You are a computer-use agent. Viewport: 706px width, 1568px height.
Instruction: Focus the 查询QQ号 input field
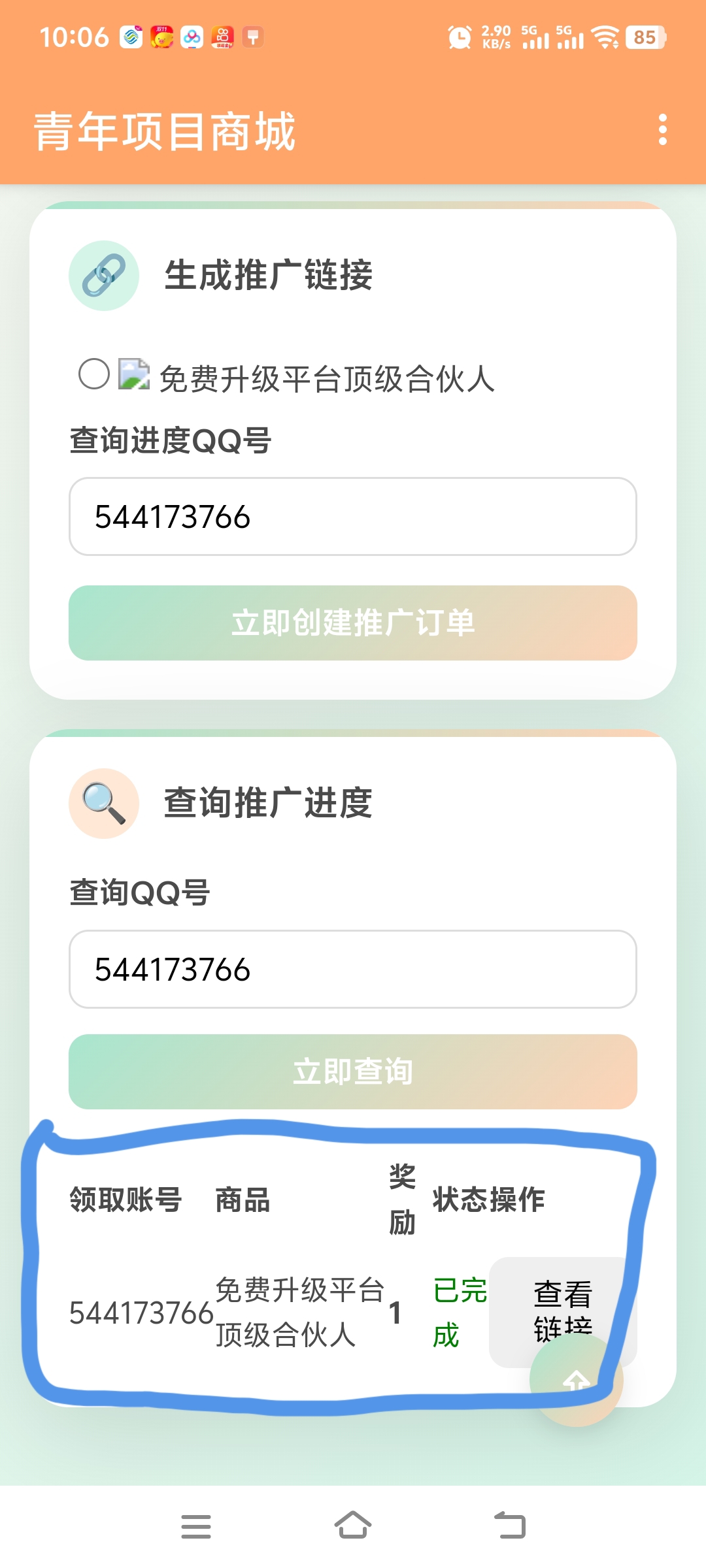click(x=353, y=969)
